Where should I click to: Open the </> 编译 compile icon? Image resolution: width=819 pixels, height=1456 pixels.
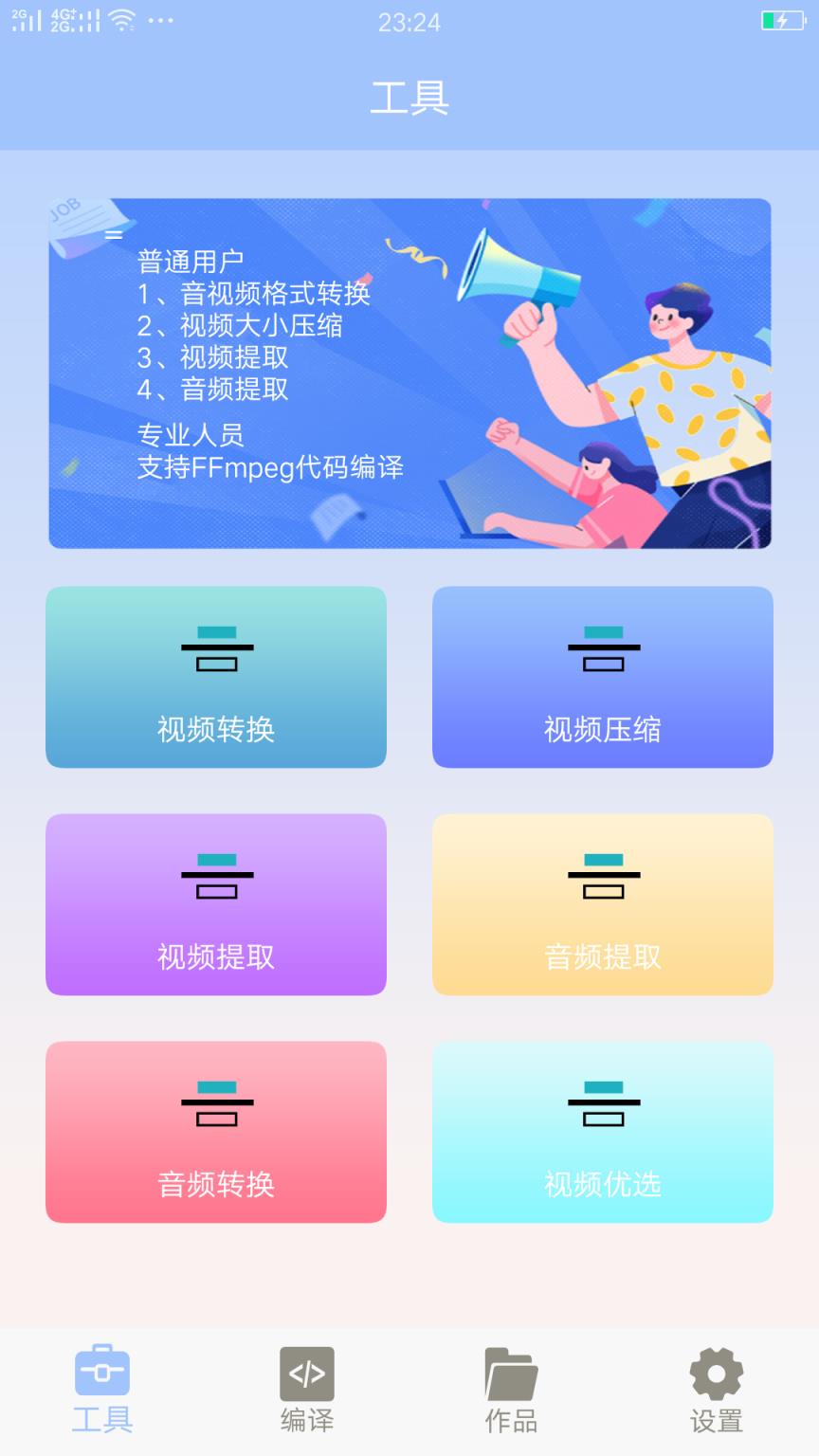pos(306,1370)
